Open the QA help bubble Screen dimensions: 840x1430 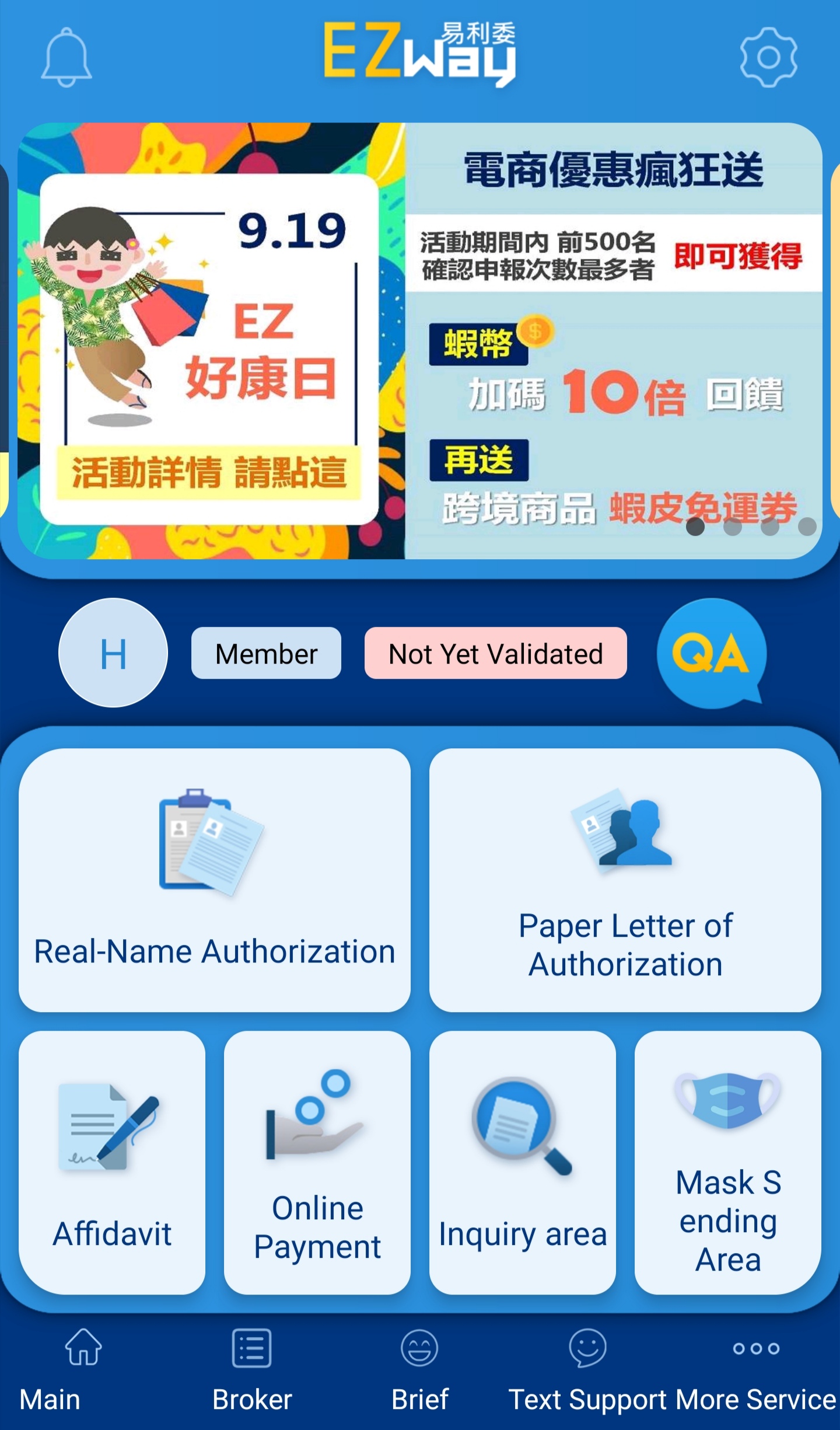click(711, 653)
